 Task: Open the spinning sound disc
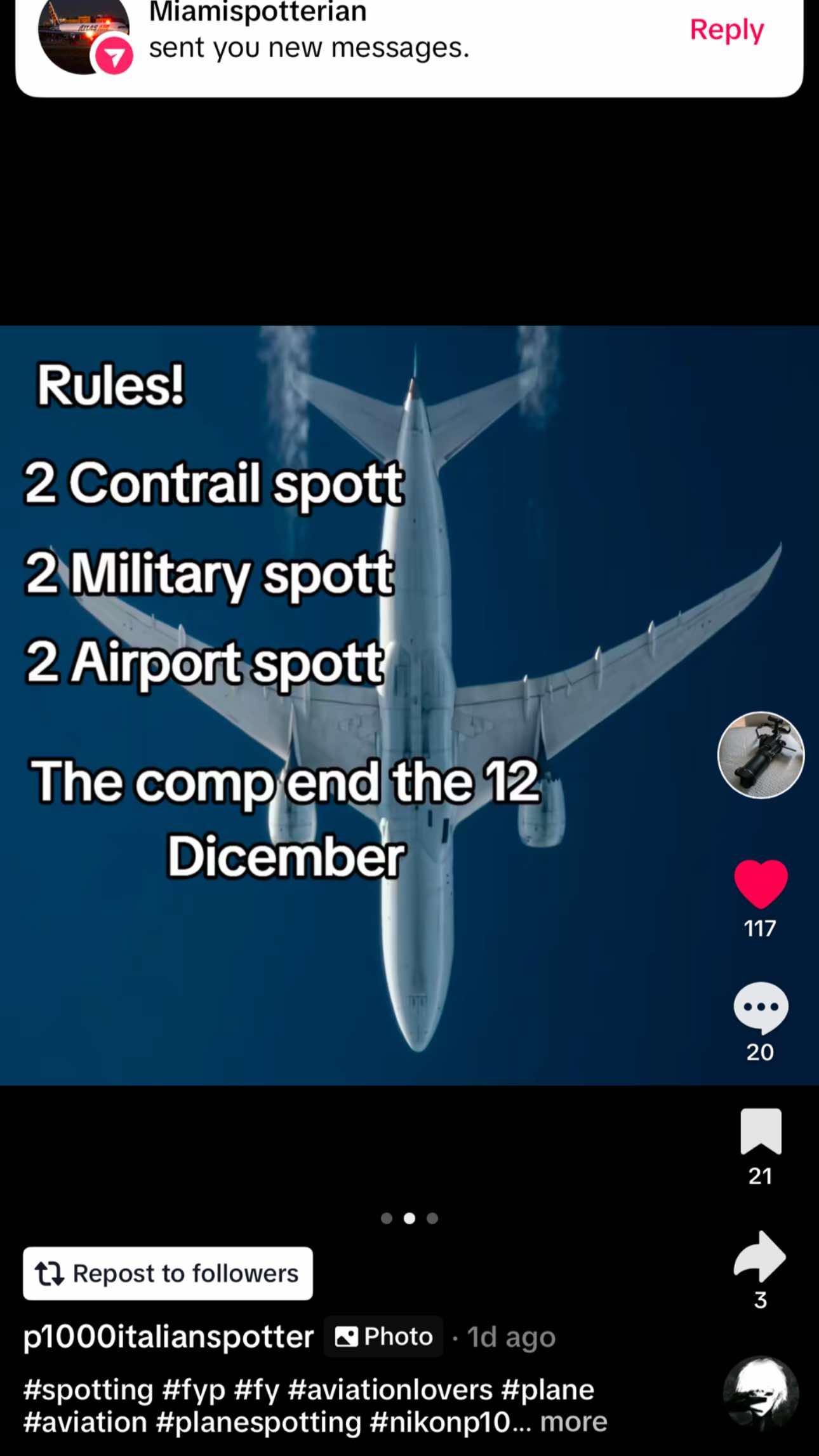tap(761, 1394)
